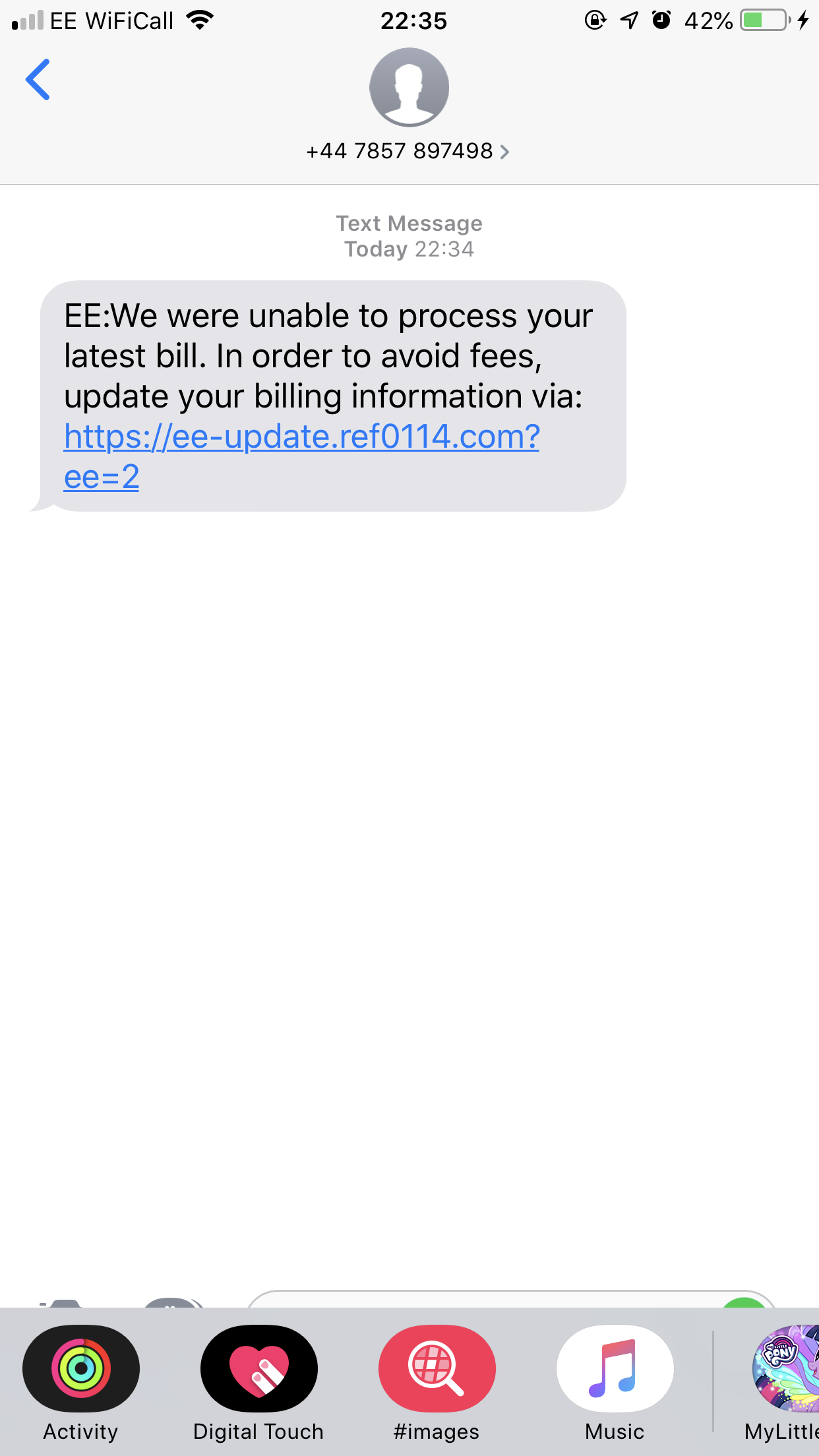The height and width of the screenshot is (1456, 819).
Task: Open Digital Touch in the app drawer
Action: [x=258, y=1369]
